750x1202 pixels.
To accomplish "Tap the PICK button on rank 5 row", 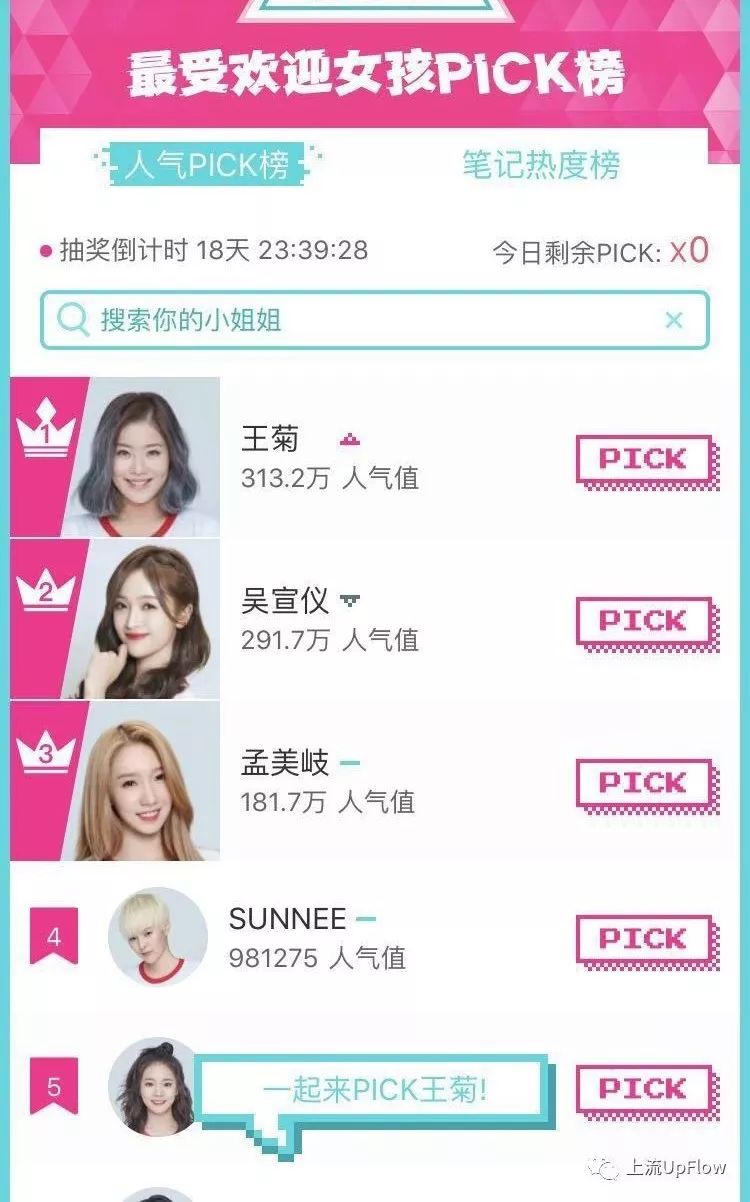I will pyautogui.click(x=645, y=1090).
